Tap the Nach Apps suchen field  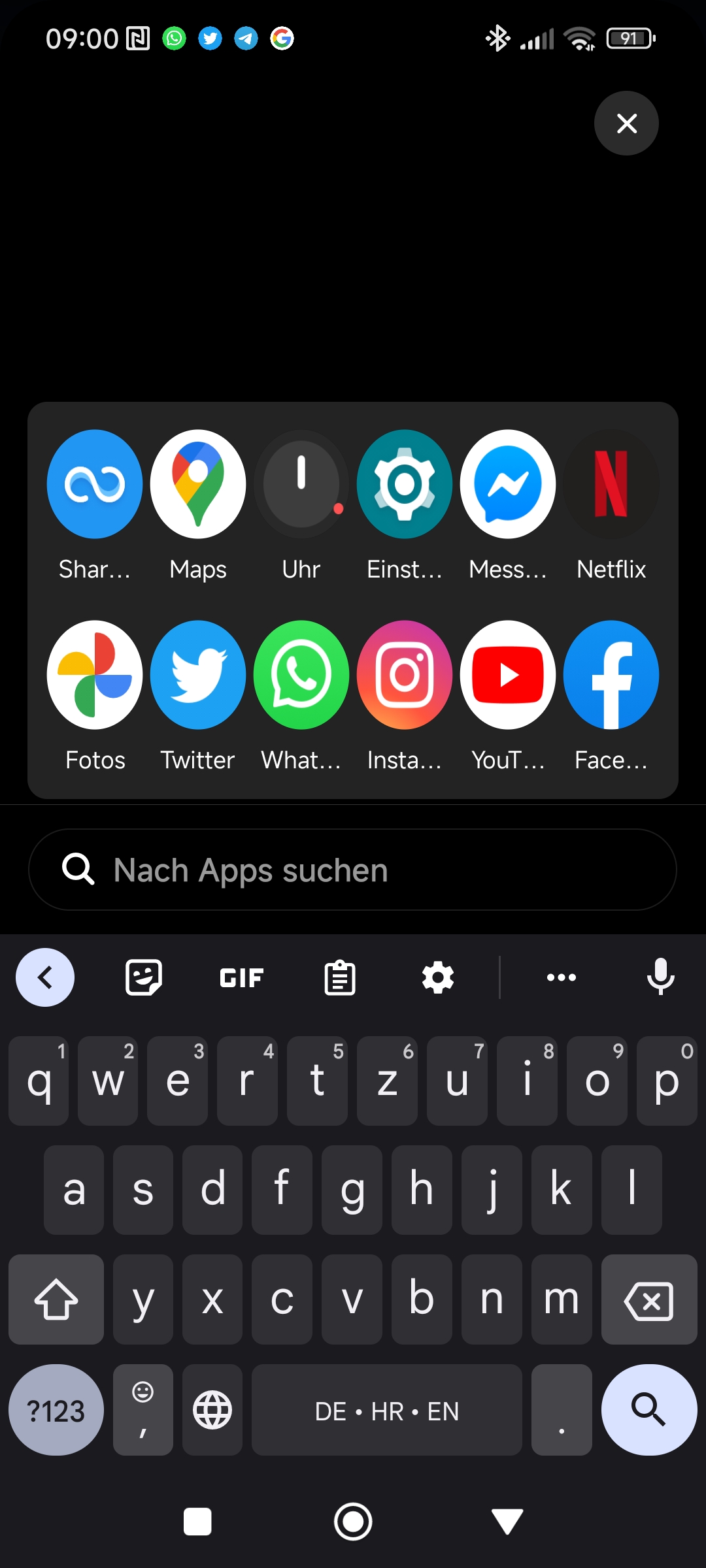[x=352, y=870]
